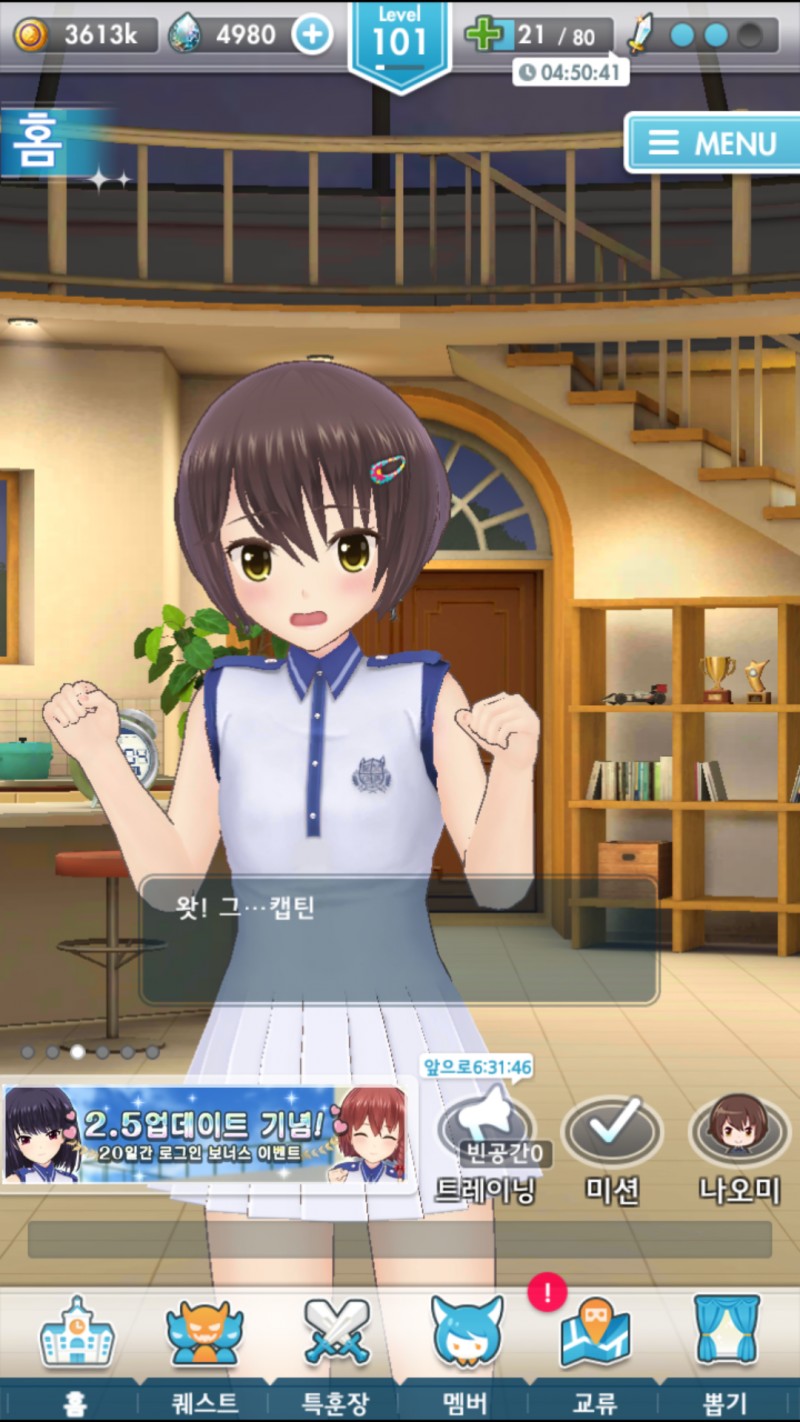Open 트레이닝 (training)
Image resolution: width=800 pixels, height=1422 pixels.
(x=486, y=1143)
